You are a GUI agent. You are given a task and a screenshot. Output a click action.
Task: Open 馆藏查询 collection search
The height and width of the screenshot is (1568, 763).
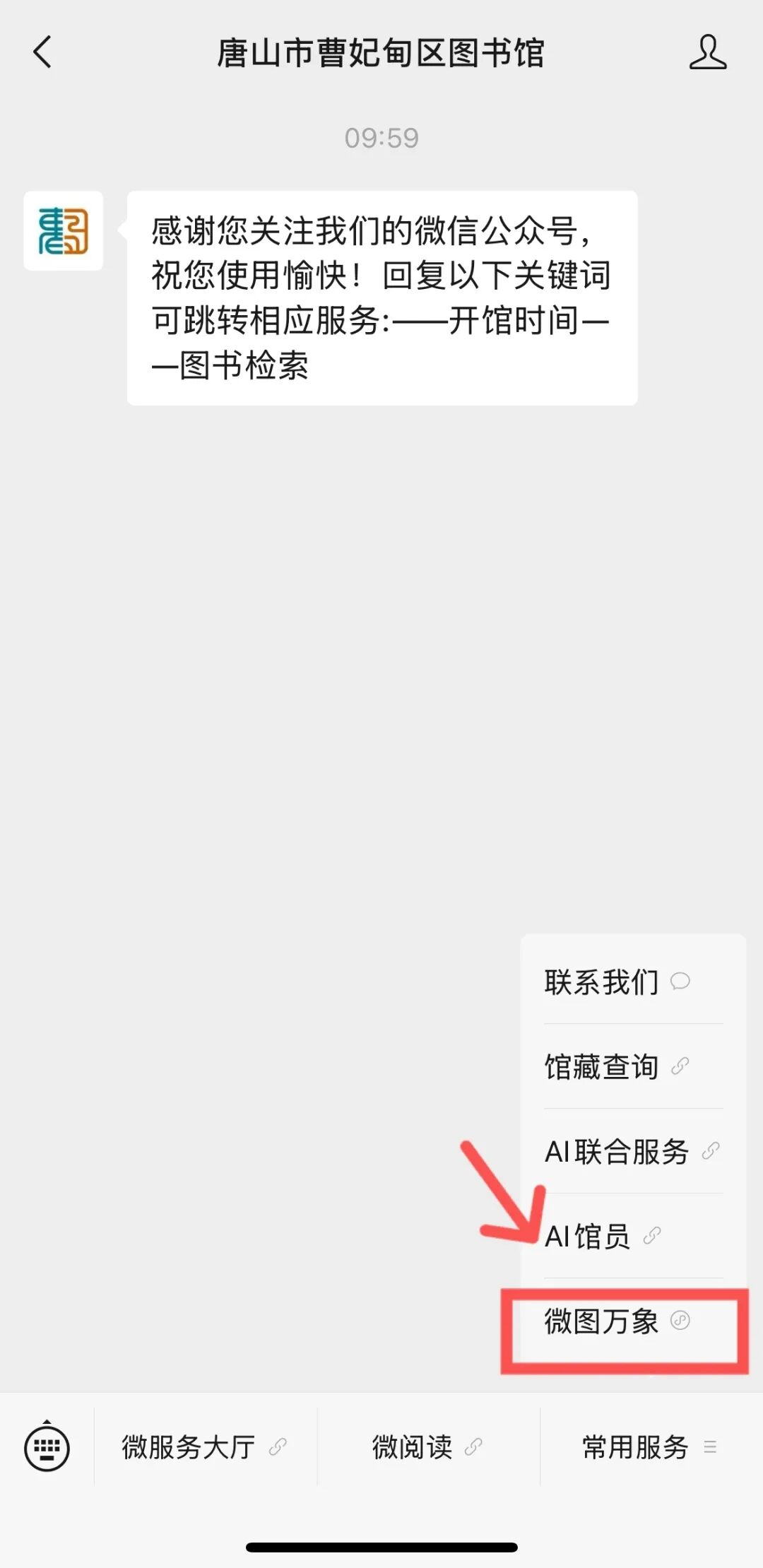(617, 1066)
